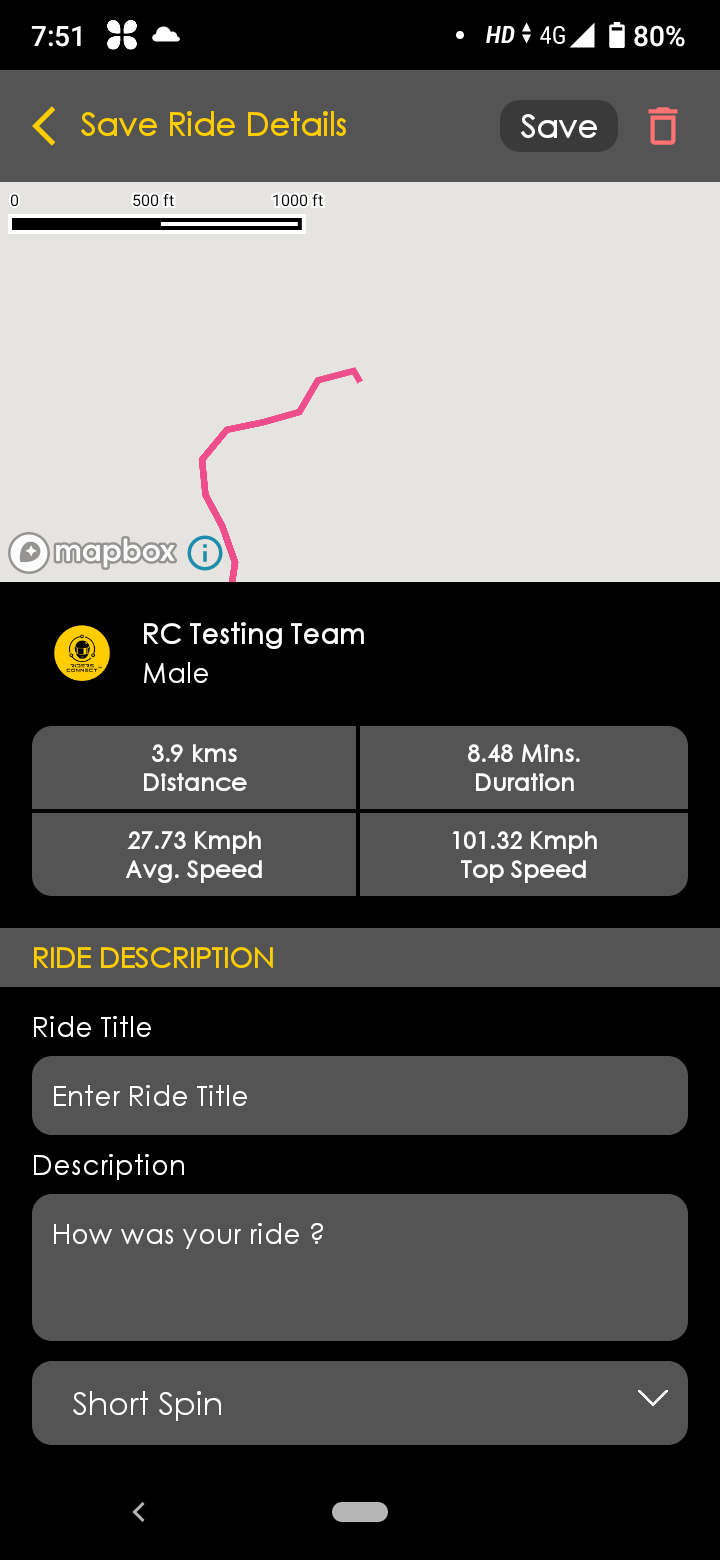Viewport: 720px width, 1560px height.
Task: Open the Mapbox info icon
Action: pos(205,552)
